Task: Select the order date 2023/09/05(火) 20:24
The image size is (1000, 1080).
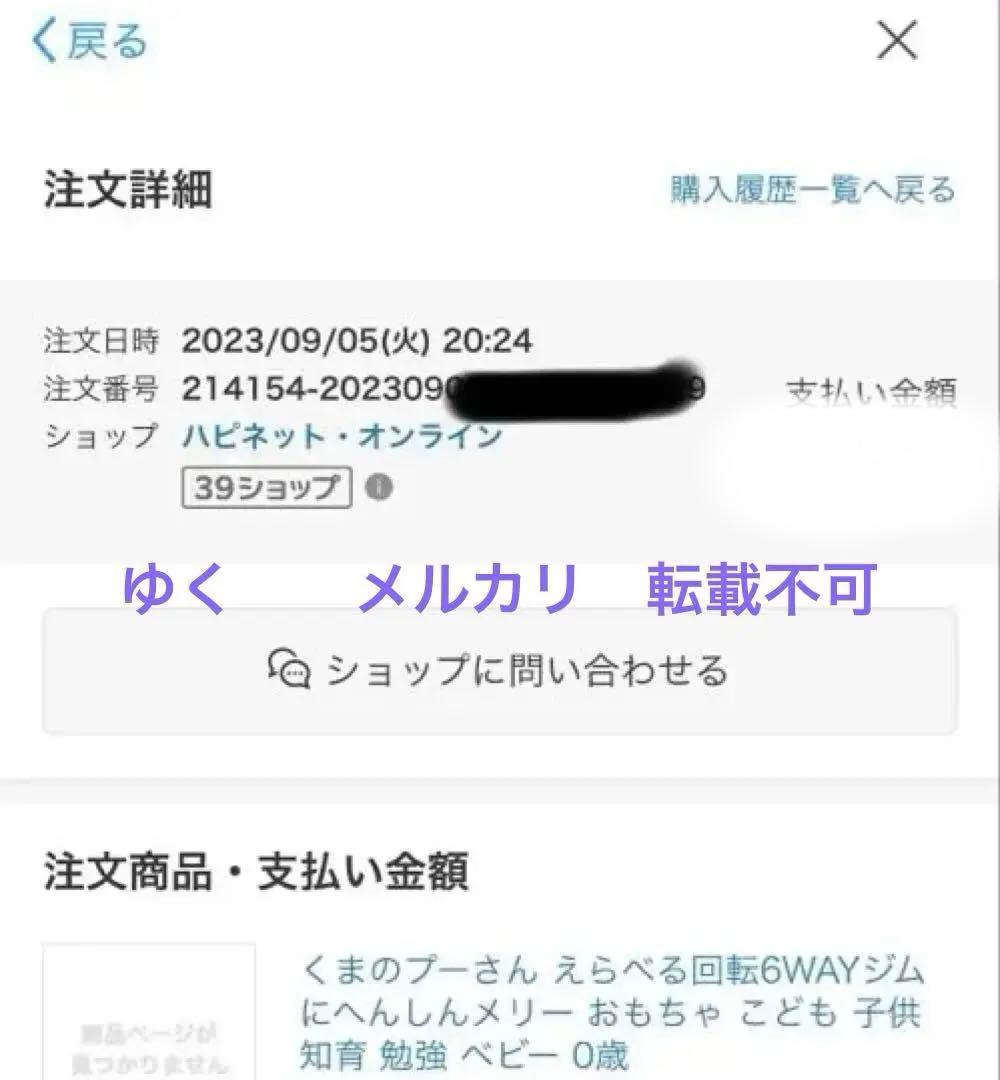Action: coord(360,341)
